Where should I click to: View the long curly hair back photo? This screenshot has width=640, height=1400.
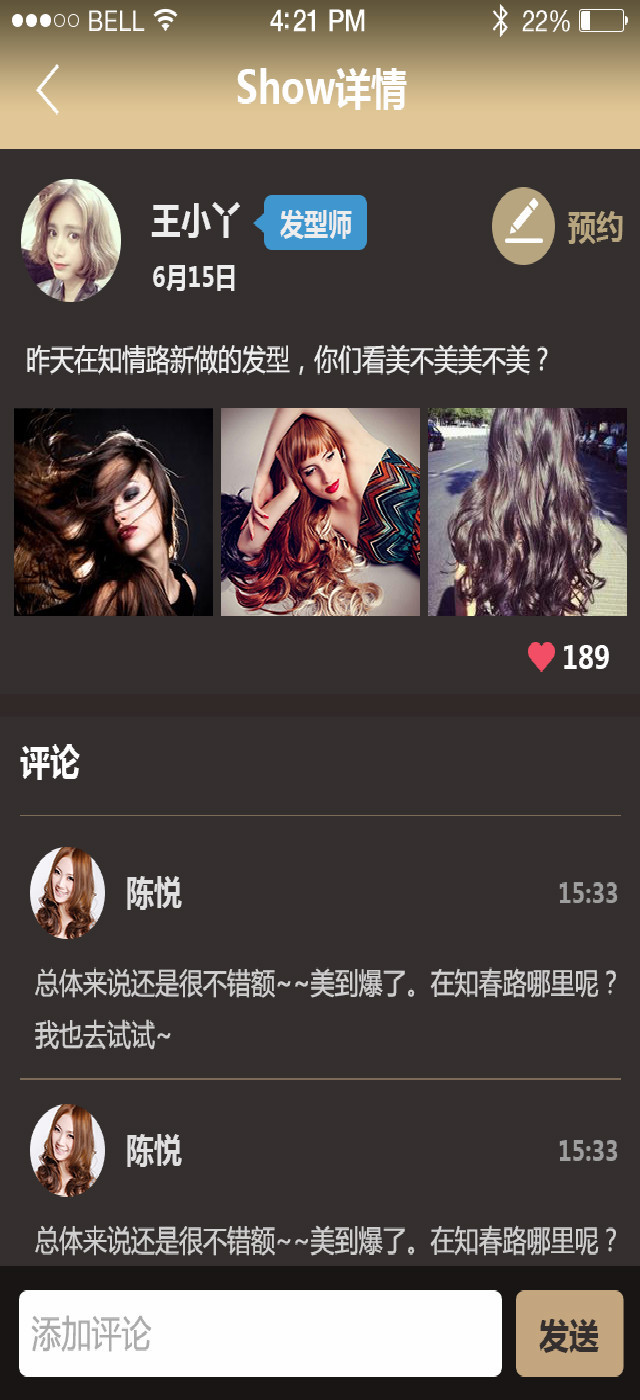click(x=527, y=512)
